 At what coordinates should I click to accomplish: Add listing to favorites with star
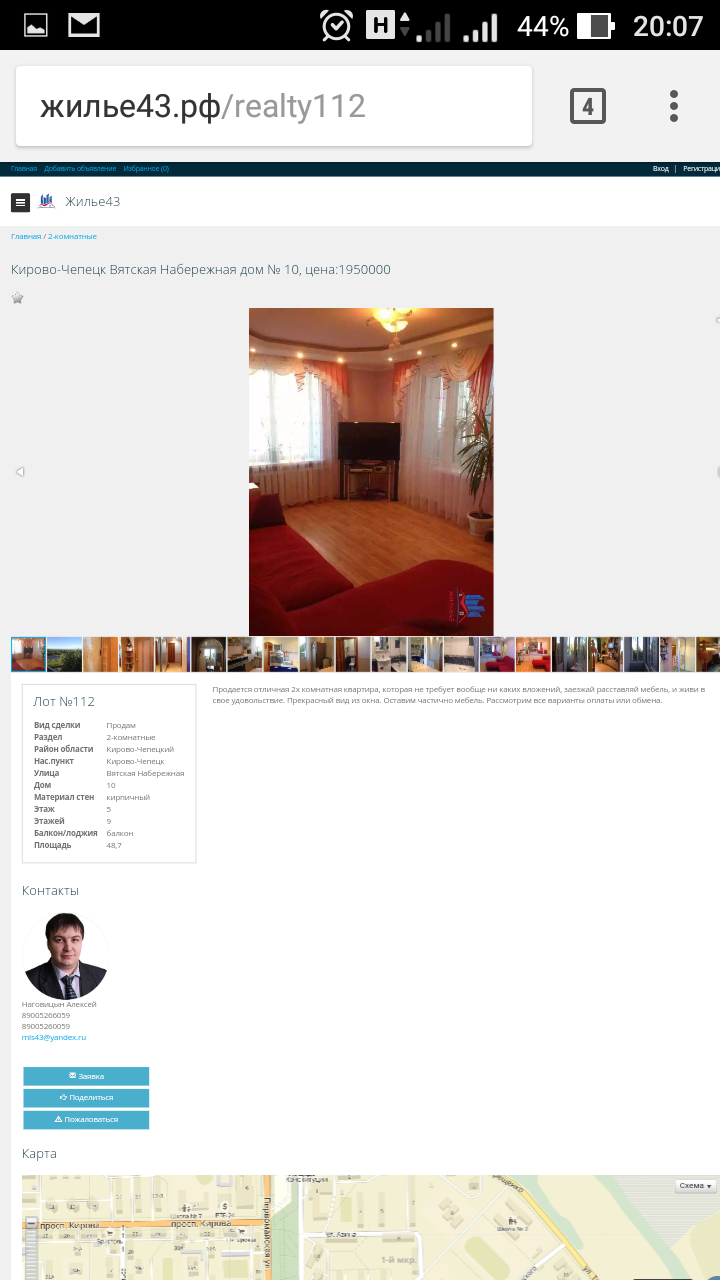pos(17,298)
